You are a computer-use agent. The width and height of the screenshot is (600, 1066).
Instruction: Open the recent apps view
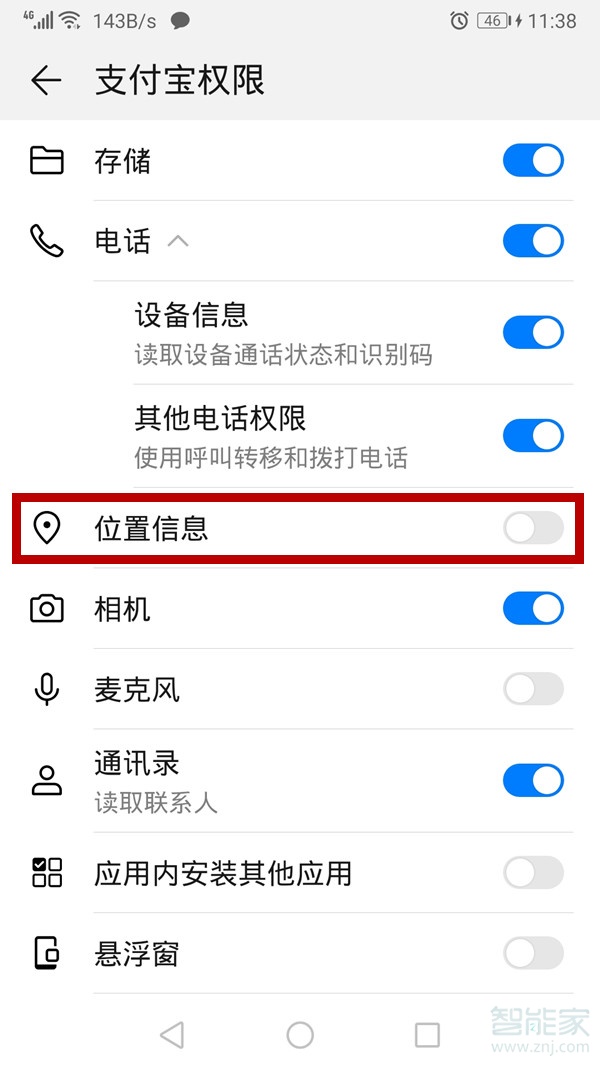click(427, 1035)
